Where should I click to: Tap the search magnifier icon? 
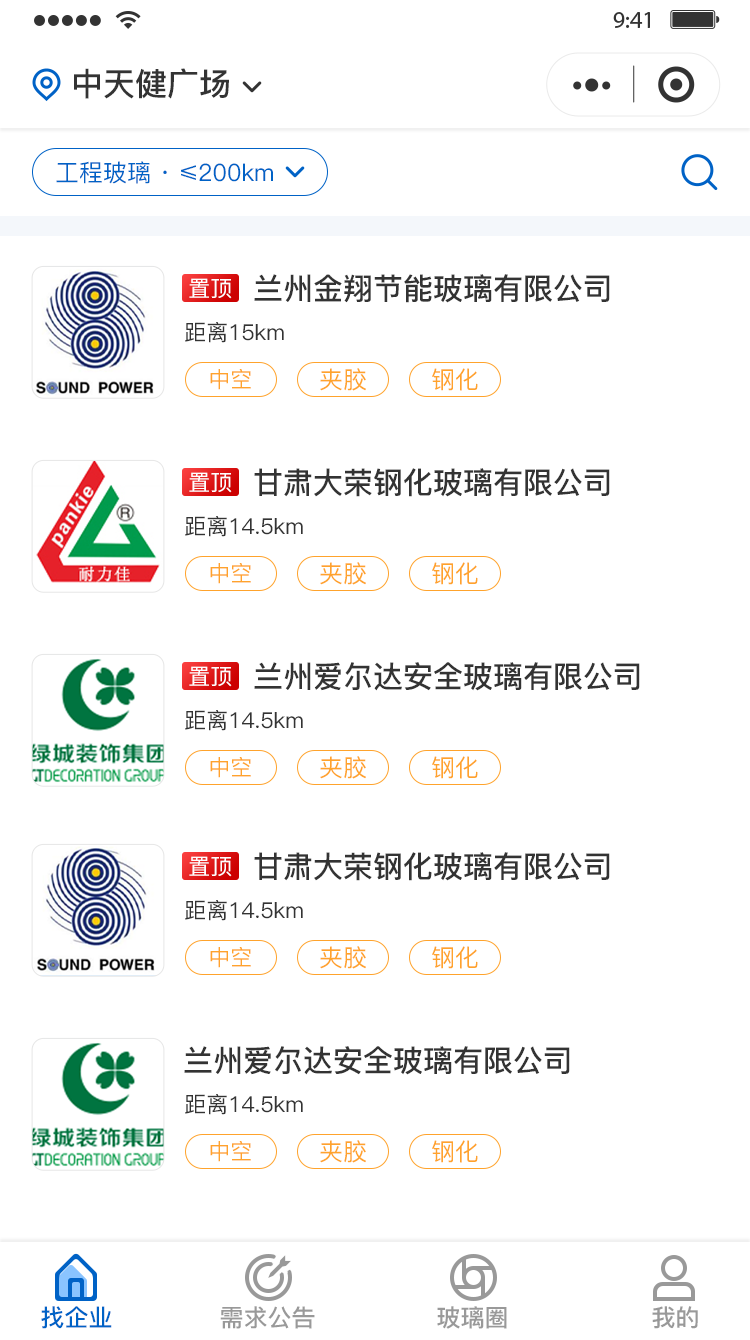(699, 172)
